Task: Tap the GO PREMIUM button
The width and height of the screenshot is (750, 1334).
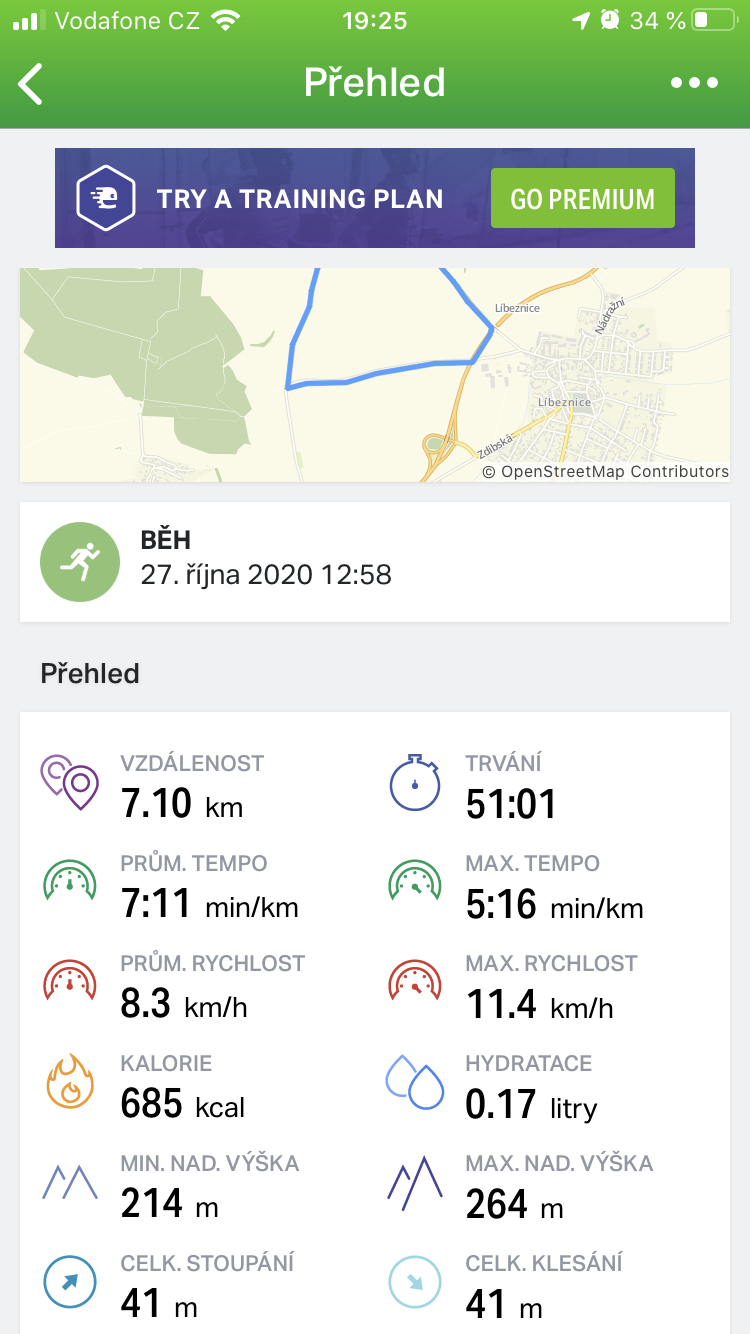Action: (582, 198)
